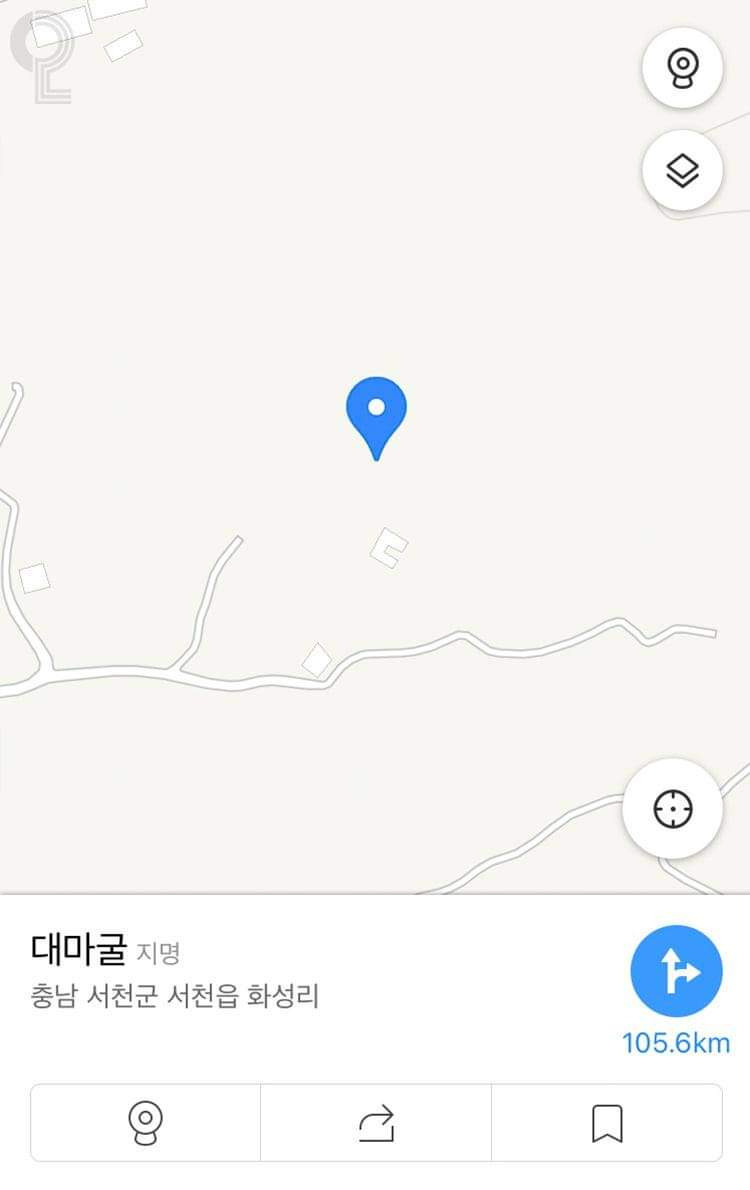Share the 대마굴 location
The image size is (750, 1190).
376,1123
